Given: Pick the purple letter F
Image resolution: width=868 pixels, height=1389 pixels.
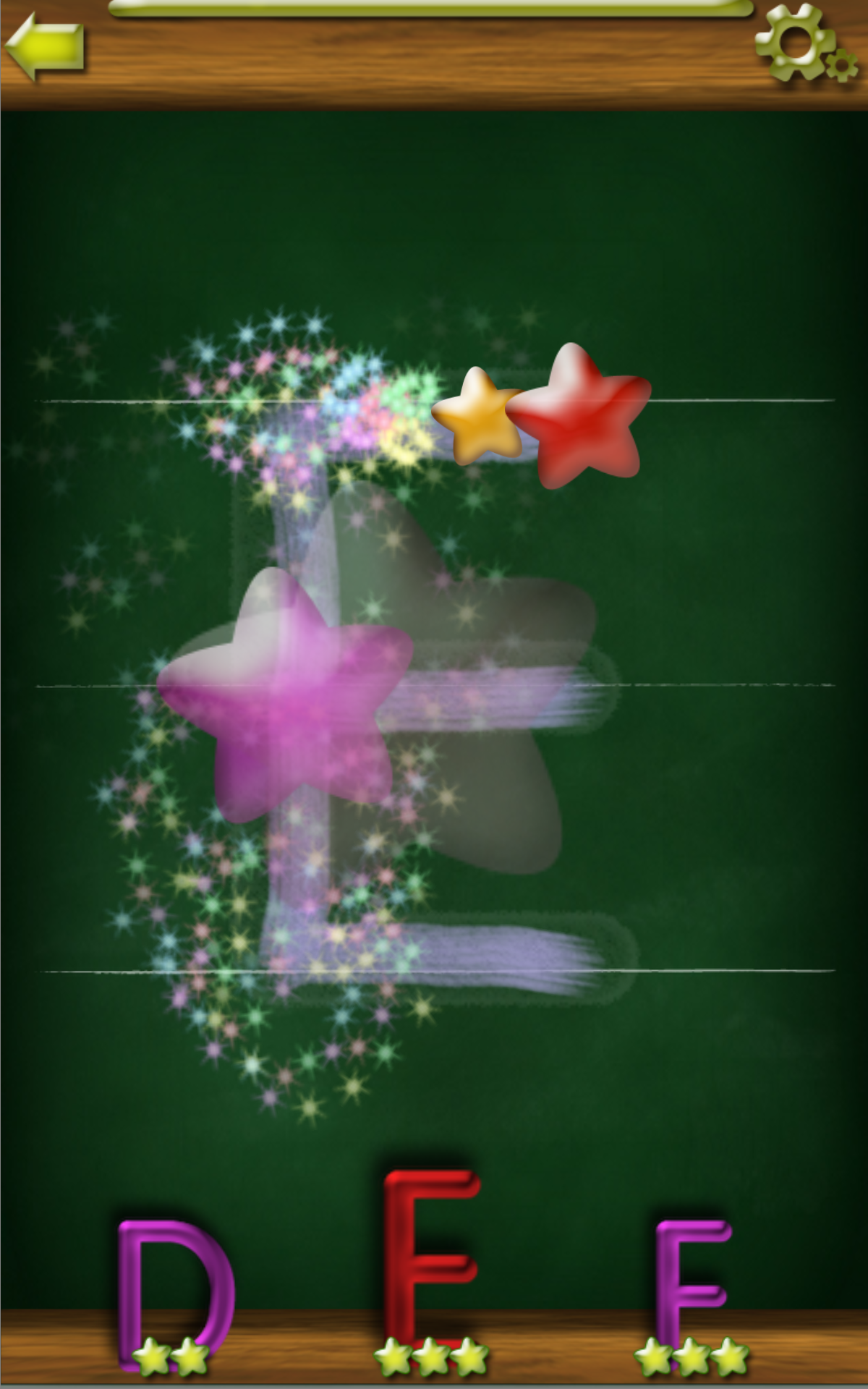Looking at the screenshot, I should [693, 1295].
